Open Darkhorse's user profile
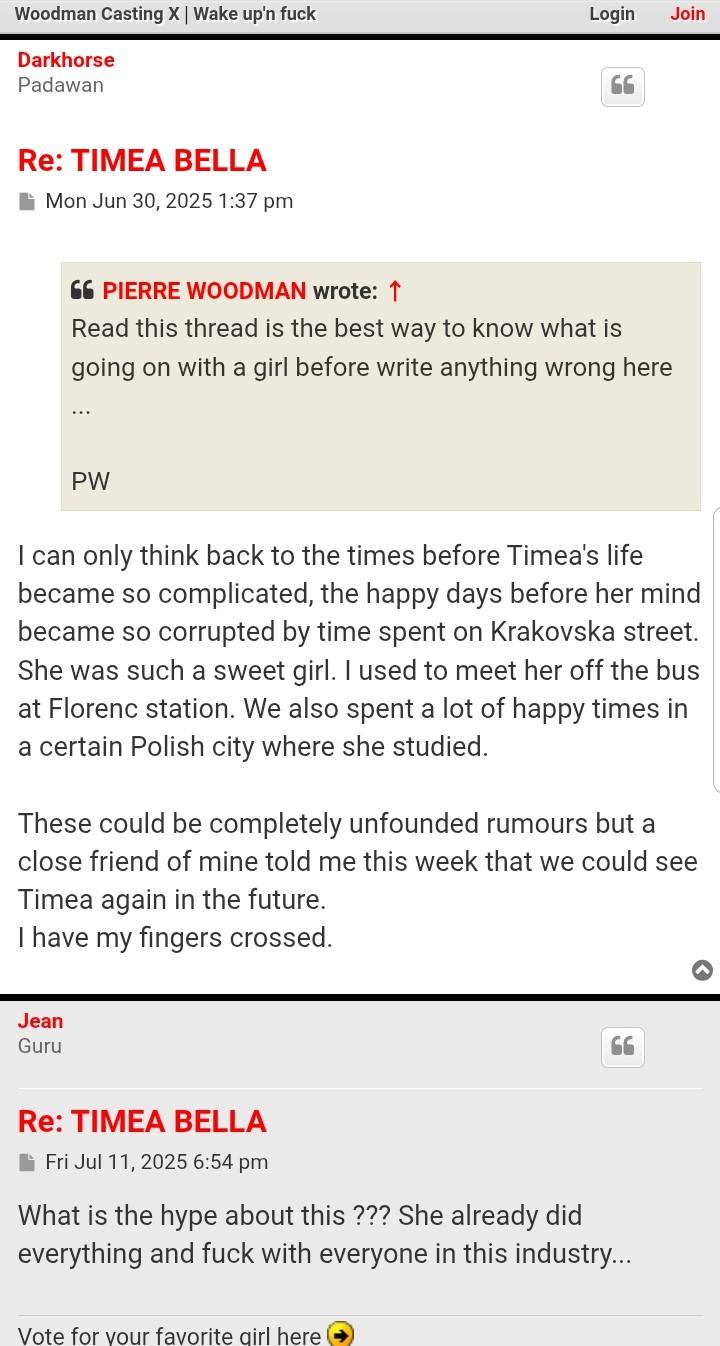The width and height of the screenshot is (720, 1346). coord(66,60)
